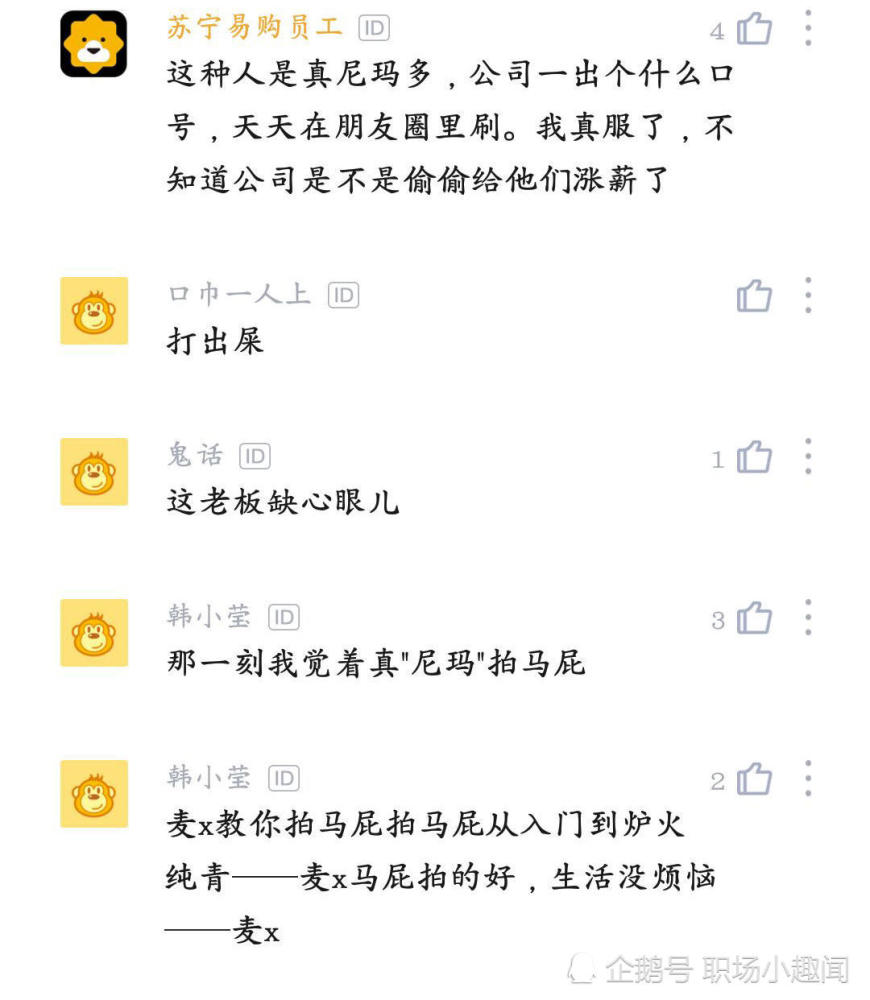
Task: Click the ID badge beside 韩小莹's name
Action: click(x=285, y=617)
